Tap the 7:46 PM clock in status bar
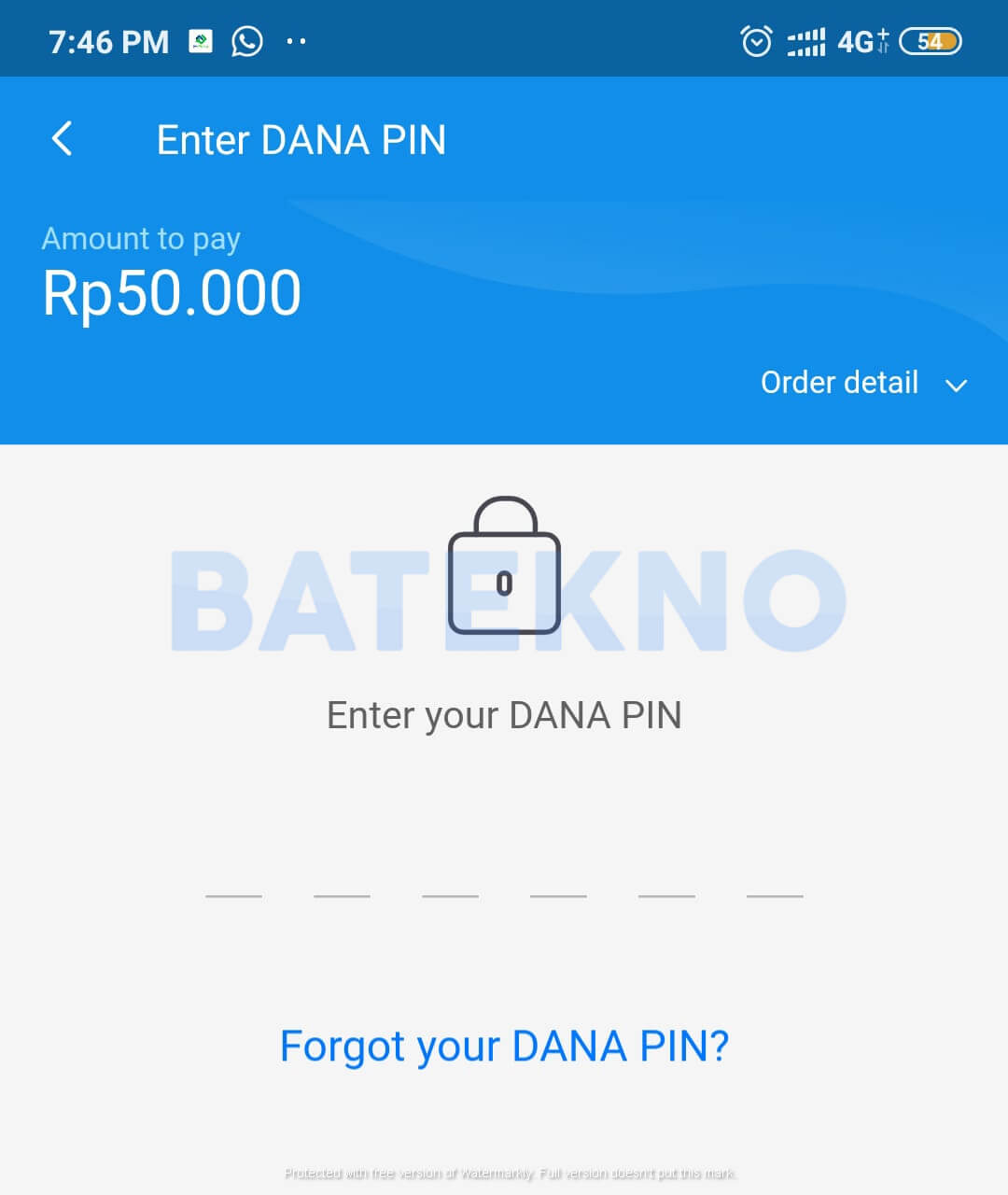 pyautogui.click(x=109, y=40)
